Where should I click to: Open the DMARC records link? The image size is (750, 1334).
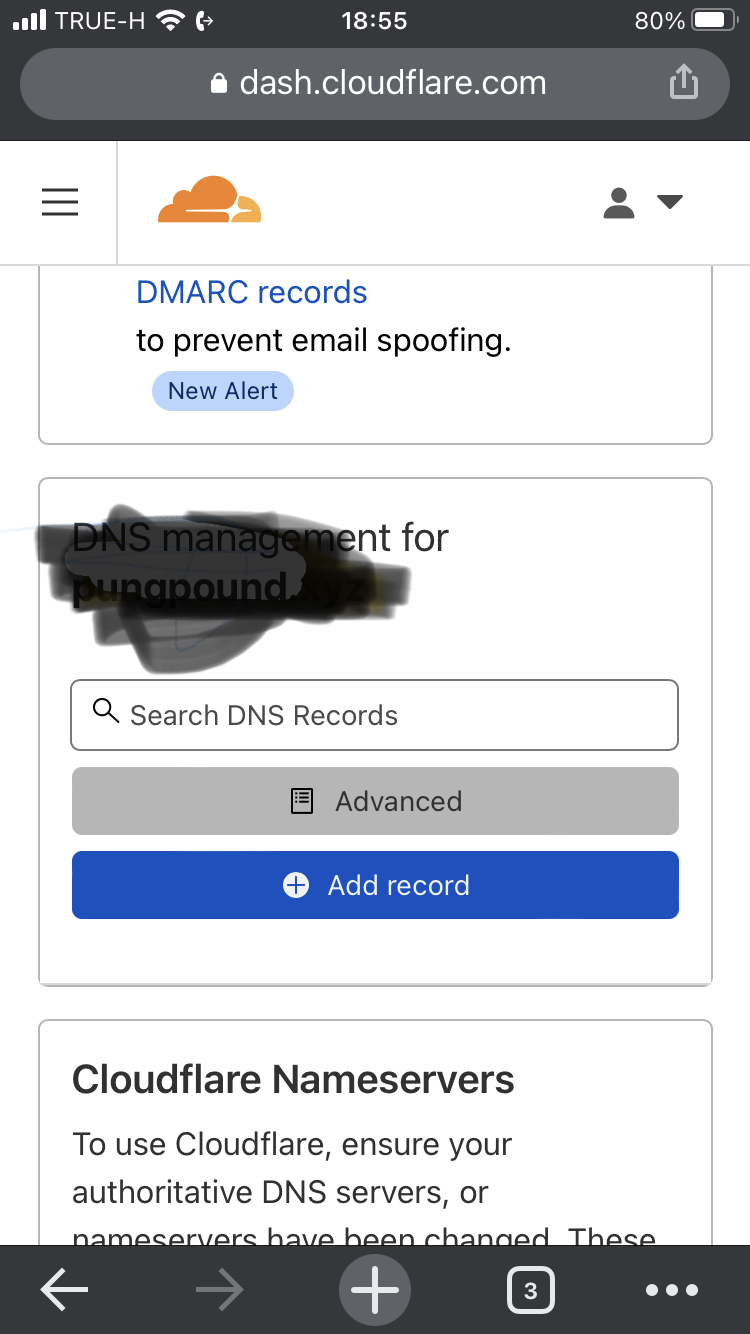[252, 292]
